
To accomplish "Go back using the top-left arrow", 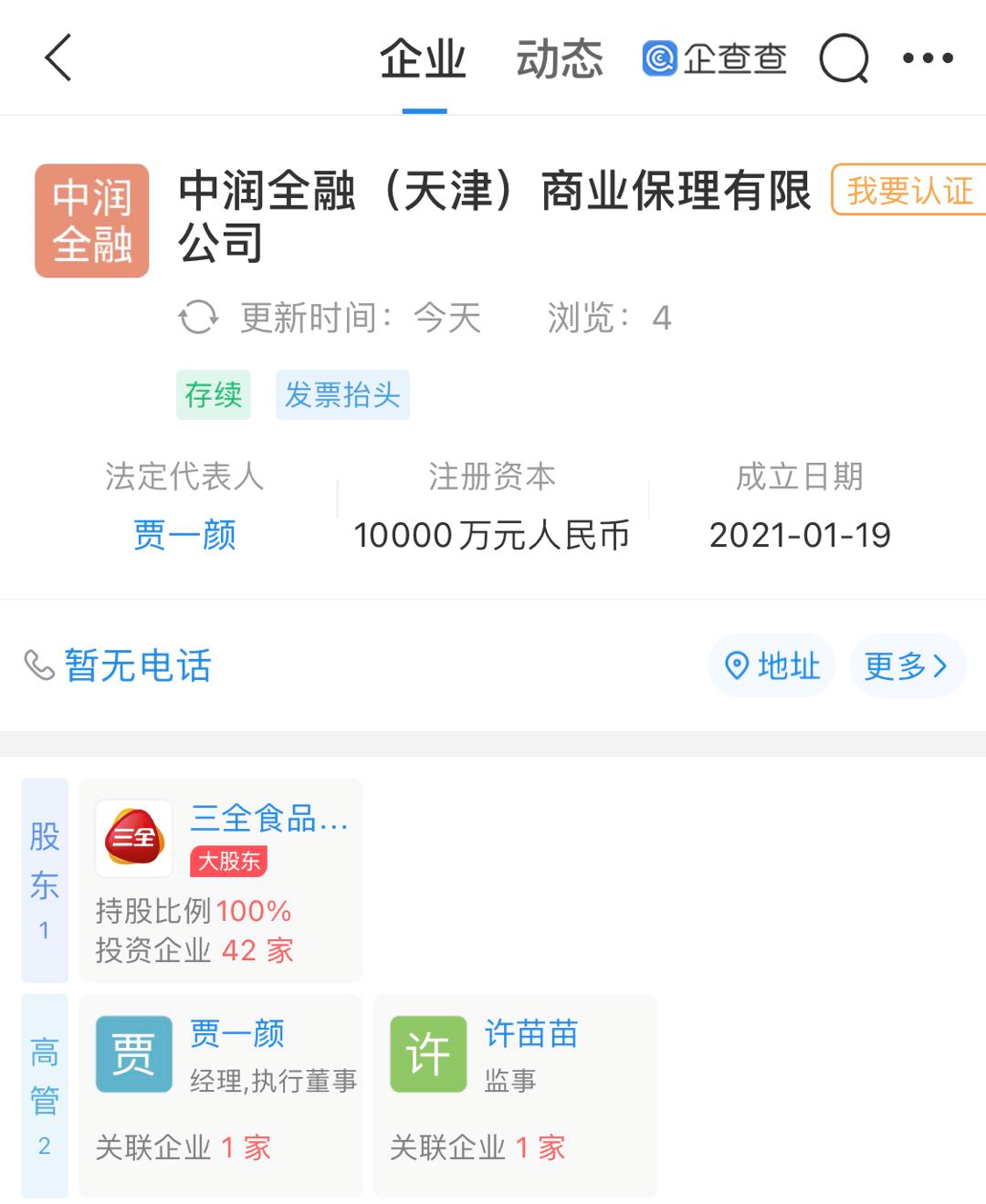I will (x=58, y=58).
